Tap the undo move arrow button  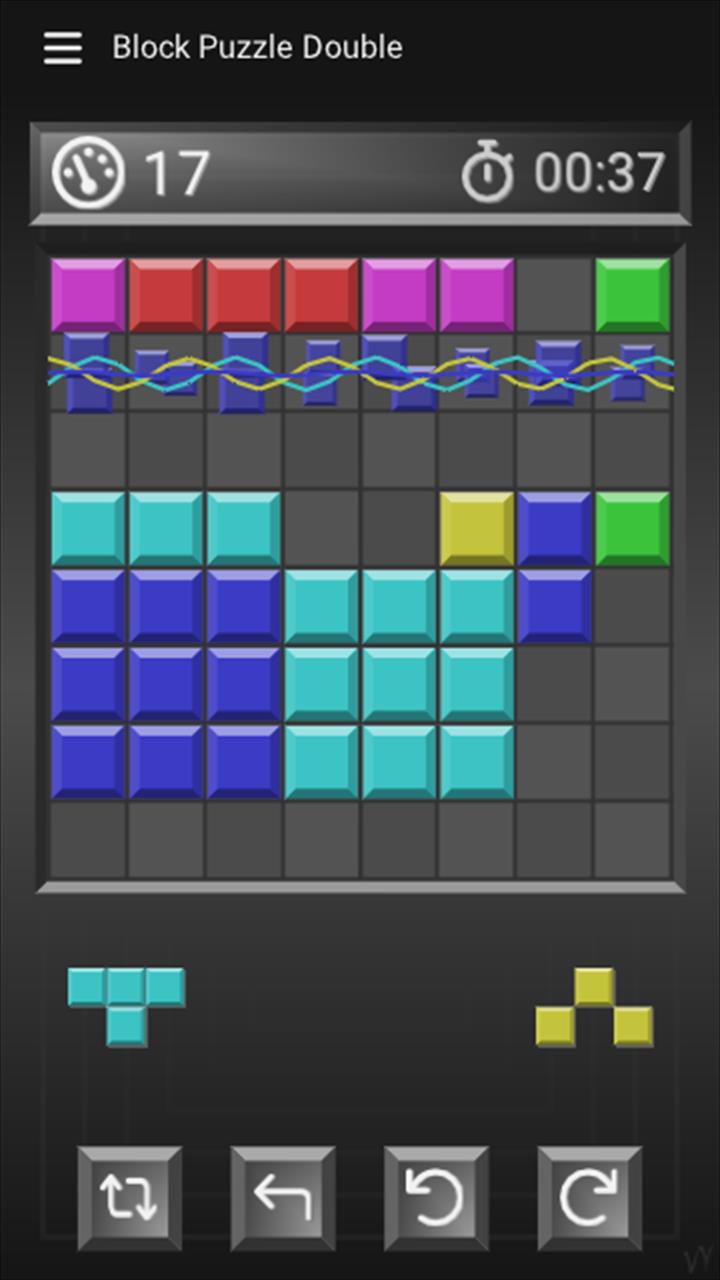pos(283,1198)
